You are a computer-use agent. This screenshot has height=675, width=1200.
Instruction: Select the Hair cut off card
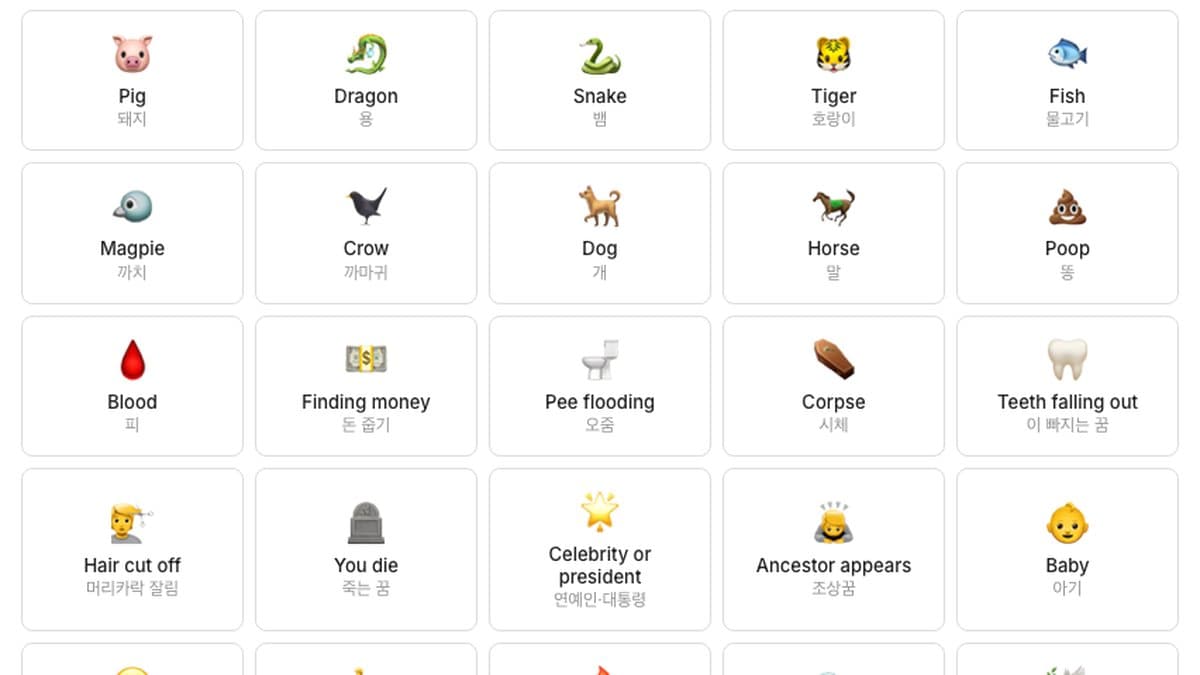(132, 550)
